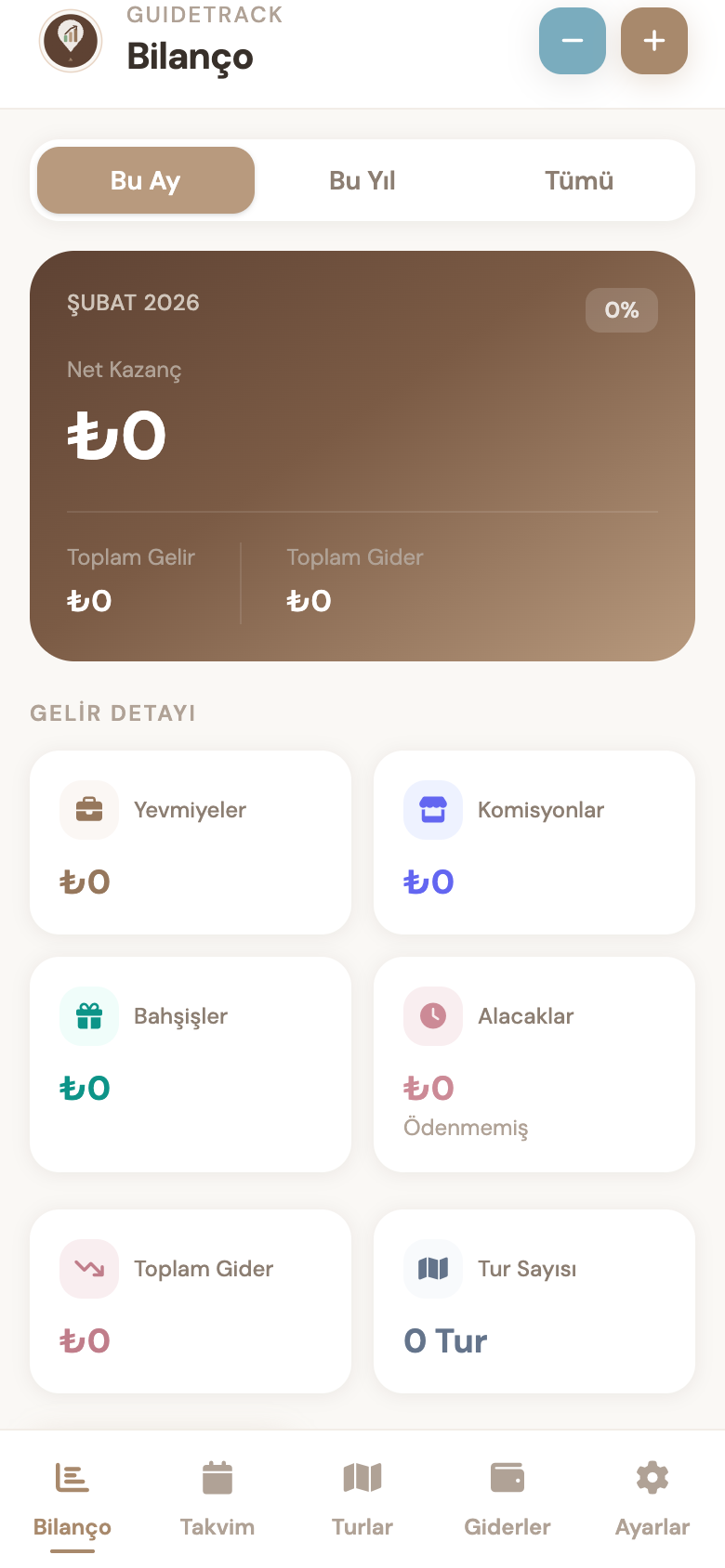Select the Toplam Gider trend arrow icon
The image size is (725, 1568).
click(x=89, y=1268)
